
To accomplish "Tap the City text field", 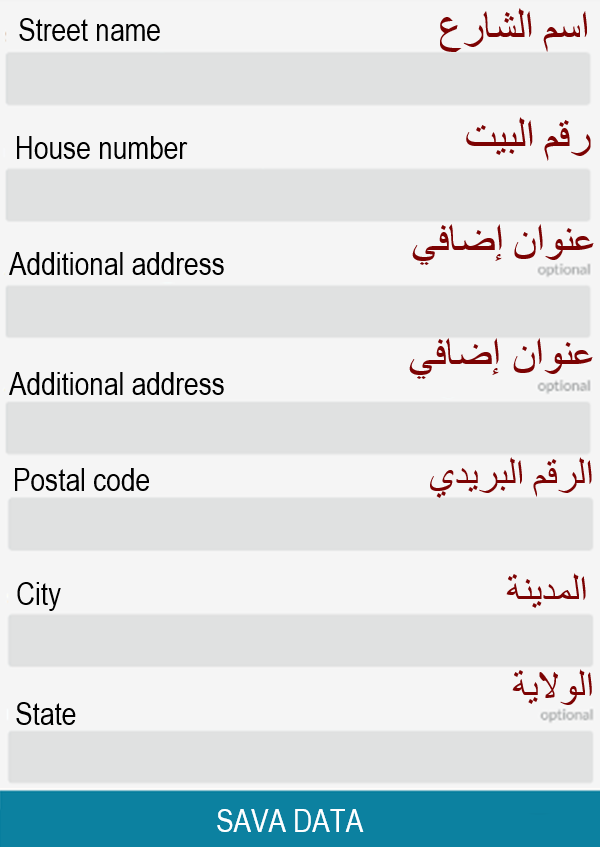I will [298, 640].
